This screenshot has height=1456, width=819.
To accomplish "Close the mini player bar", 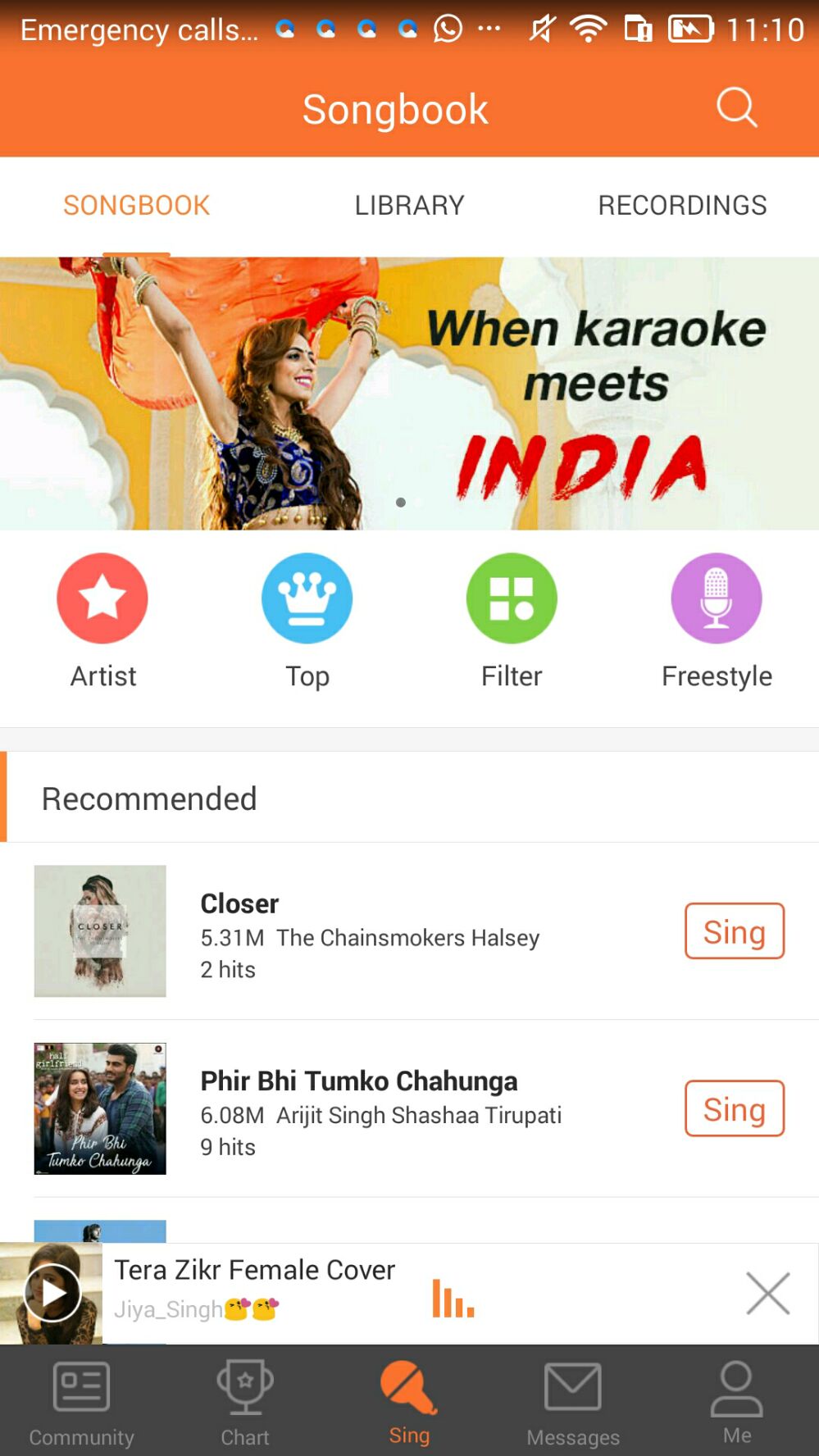I will pyautogui.click(x=767, y=1294).
